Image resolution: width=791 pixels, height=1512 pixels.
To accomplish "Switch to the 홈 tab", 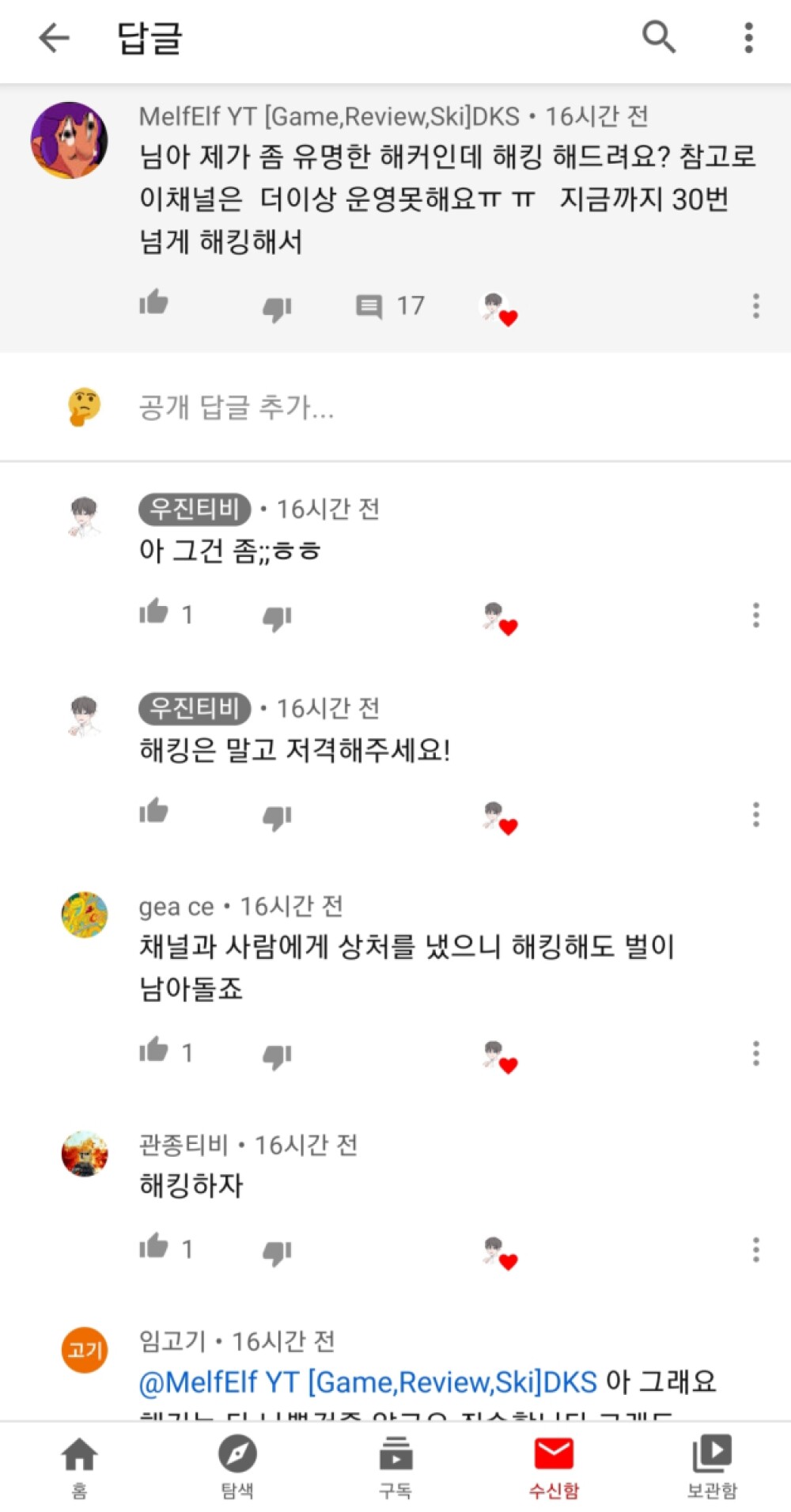I will tap(79, 1466).
